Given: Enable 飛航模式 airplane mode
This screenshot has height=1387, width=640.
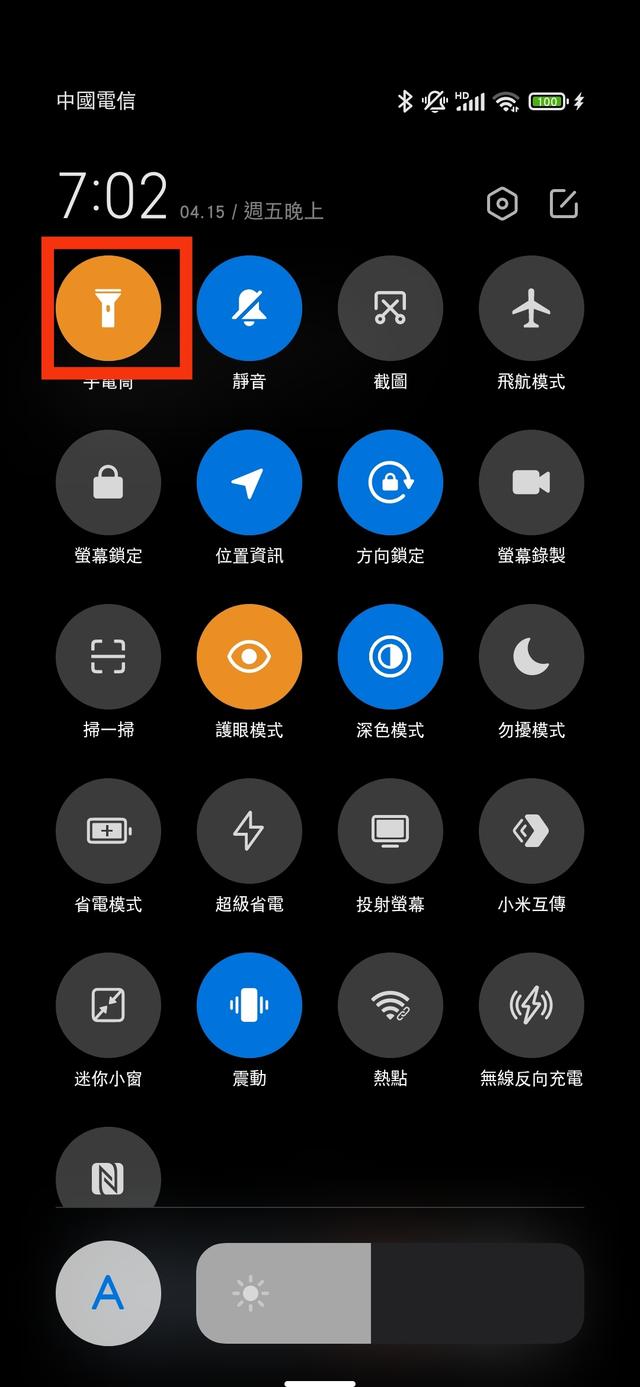Looking at the screenshot, I should (531, 308).
